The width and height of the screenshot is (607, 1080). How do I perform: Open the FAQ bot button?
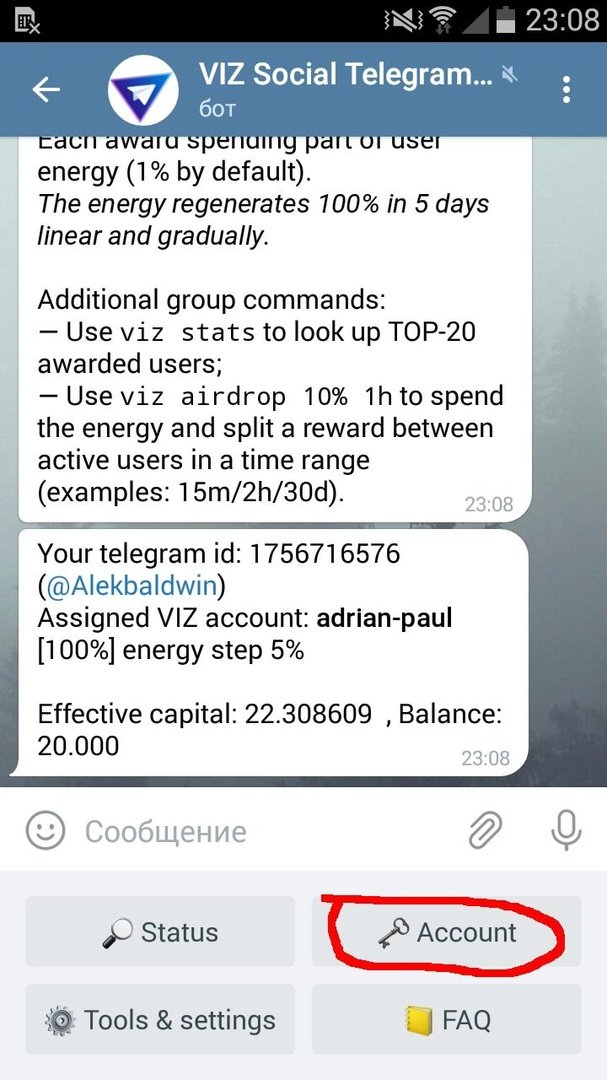[446, 1020]
